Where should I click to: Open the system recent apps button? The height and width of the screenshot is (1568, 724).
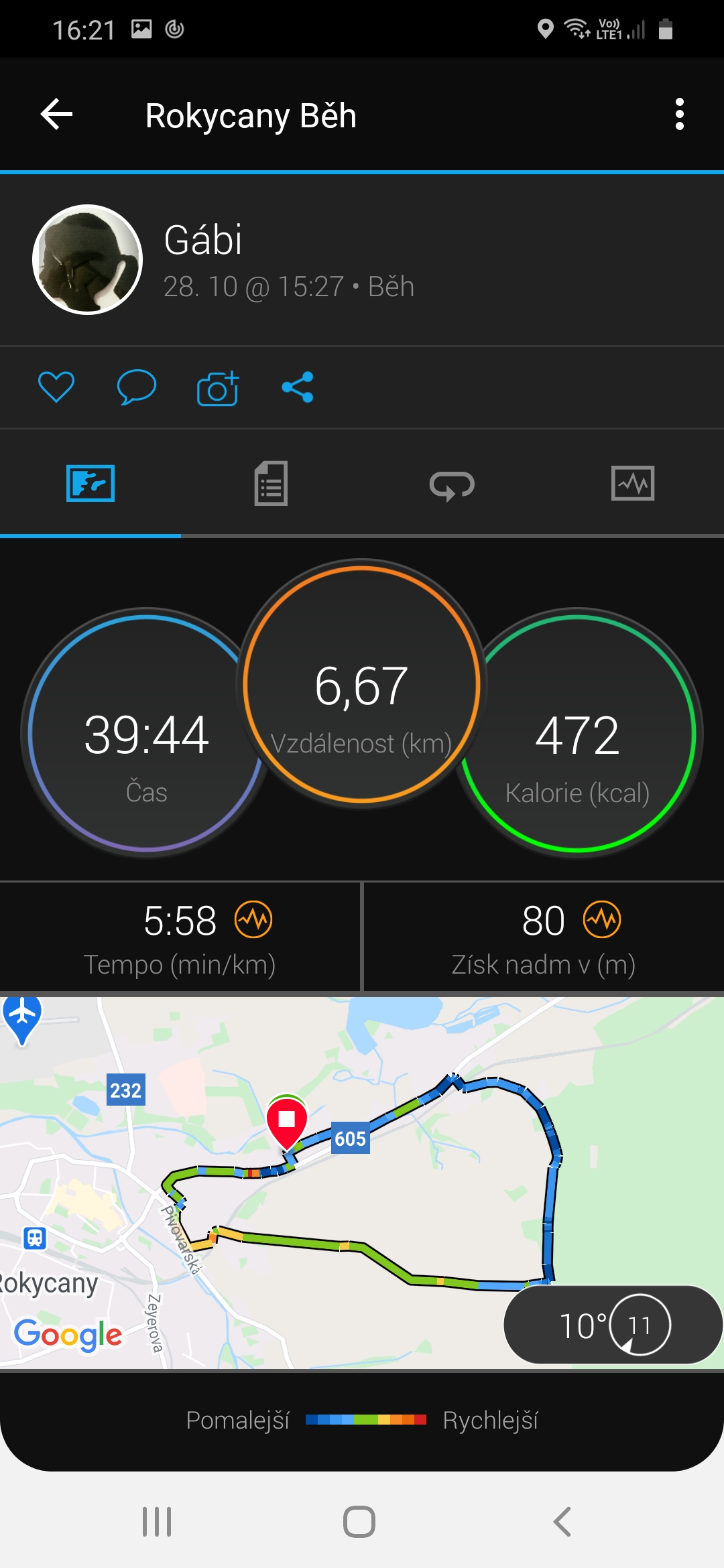tap(157, 1522)
